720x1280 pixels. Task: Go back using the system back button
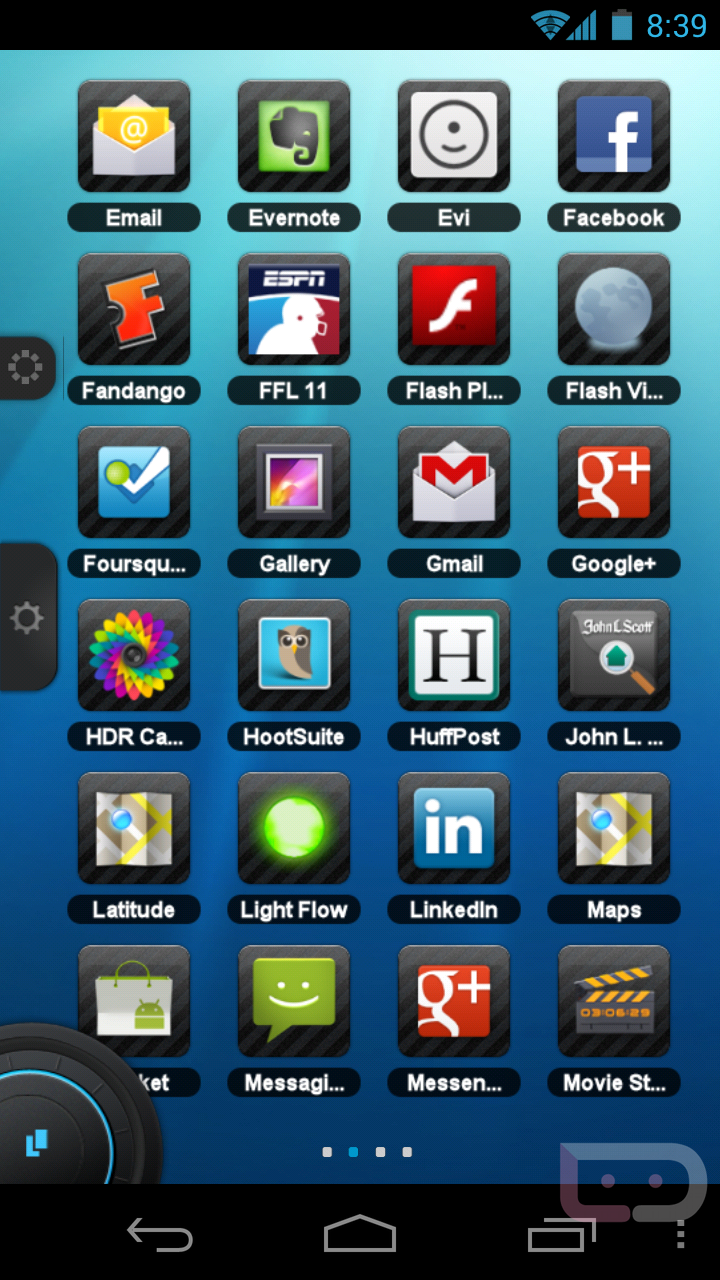[160, 1234]
